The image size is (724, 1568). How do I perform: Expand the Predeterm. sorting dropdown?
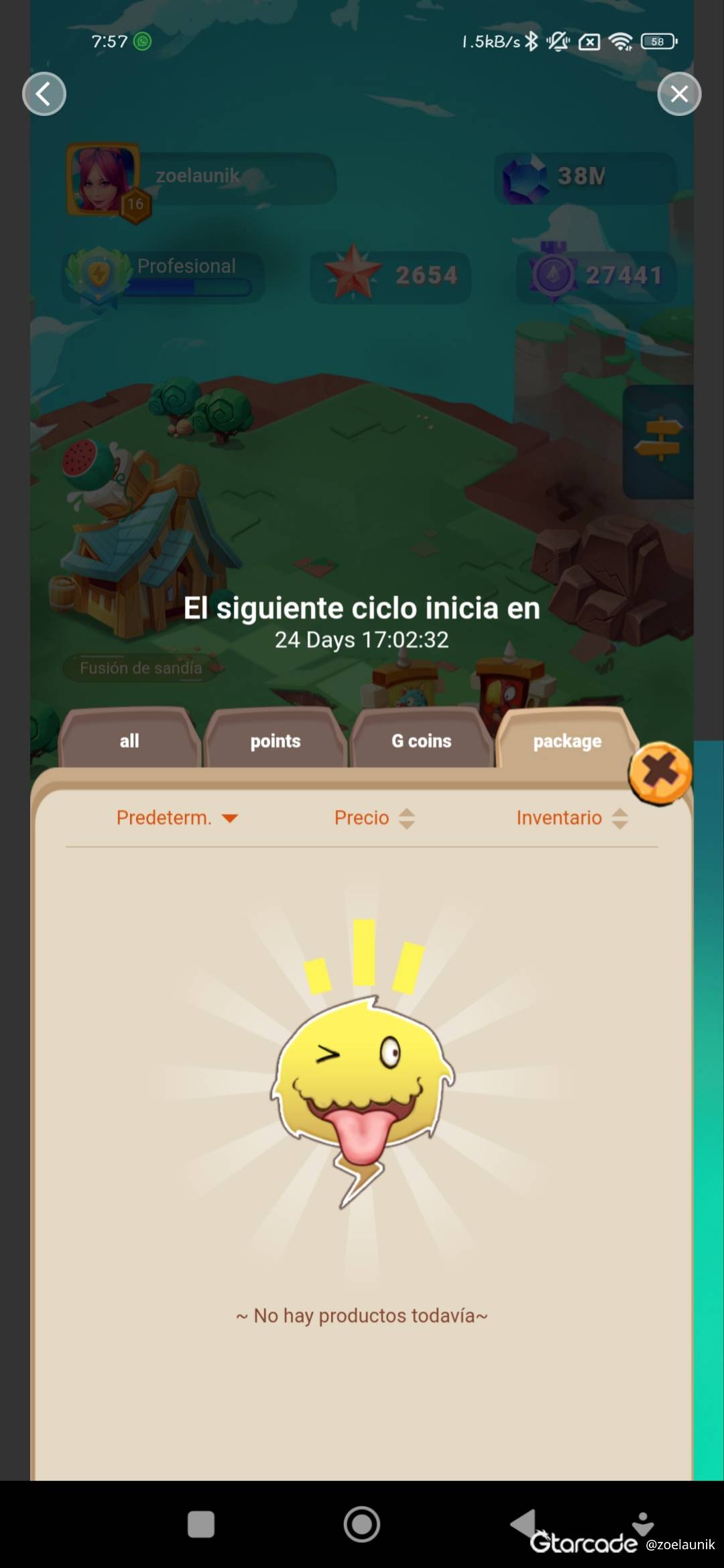(x=177, y=818)
